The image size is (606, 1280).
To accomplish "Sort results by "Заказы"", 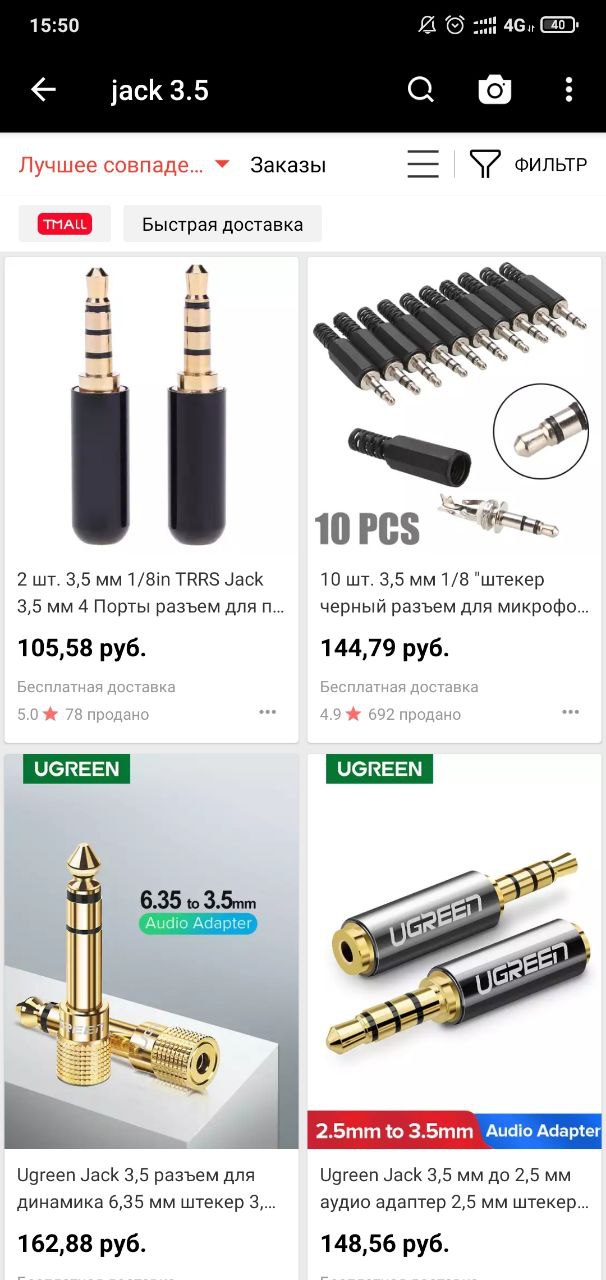I will point(288,165).
